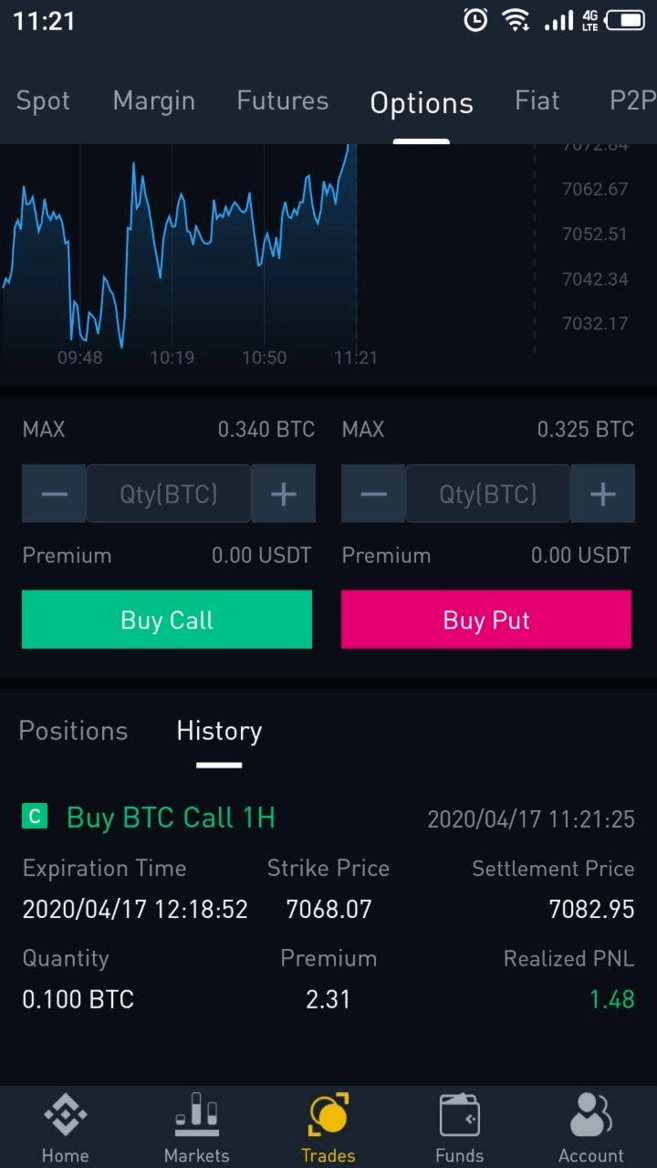The image size is (657, 1168).
Task: Open the Funds section
Action: (460, 1127)
